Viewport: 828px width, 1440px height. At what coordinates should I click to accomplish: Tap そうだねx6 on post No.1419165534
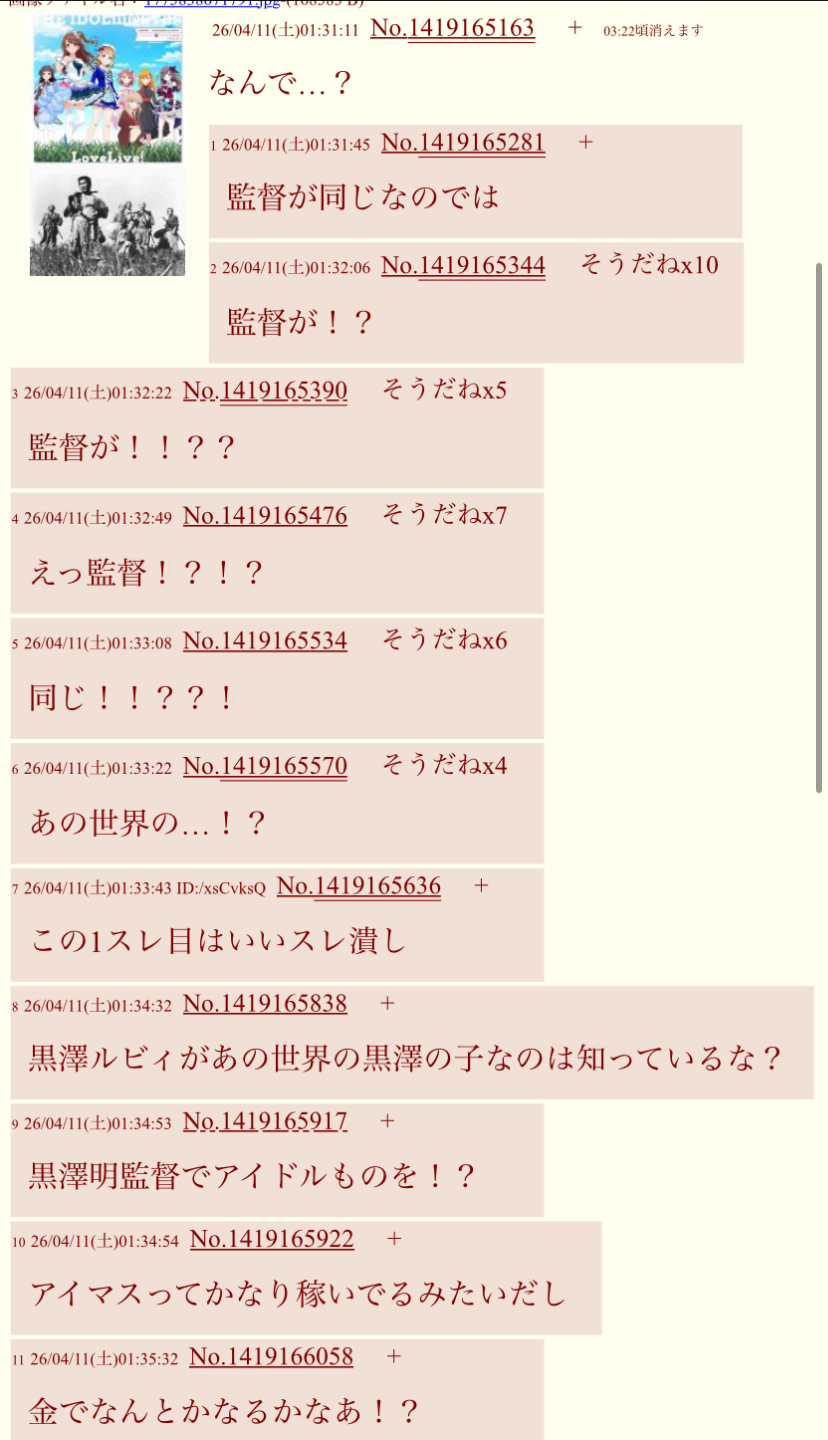[x=444, y=640]
